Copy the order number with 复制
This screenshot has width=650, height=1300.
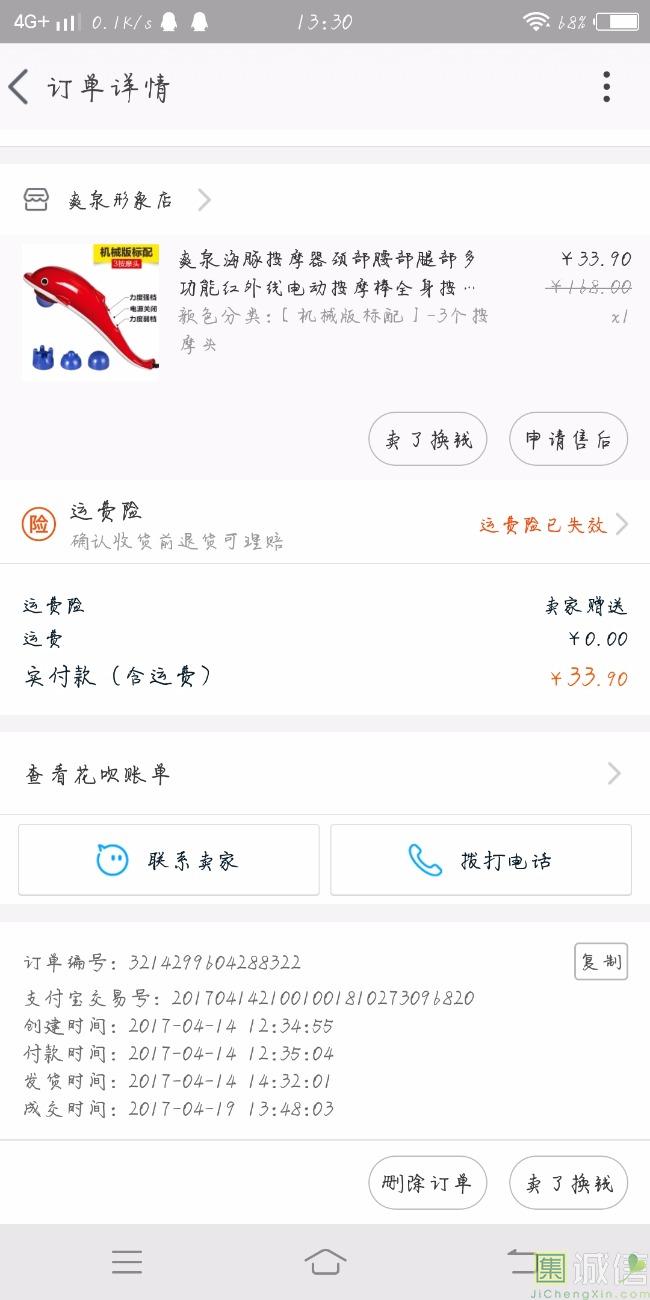click(601, 961)
